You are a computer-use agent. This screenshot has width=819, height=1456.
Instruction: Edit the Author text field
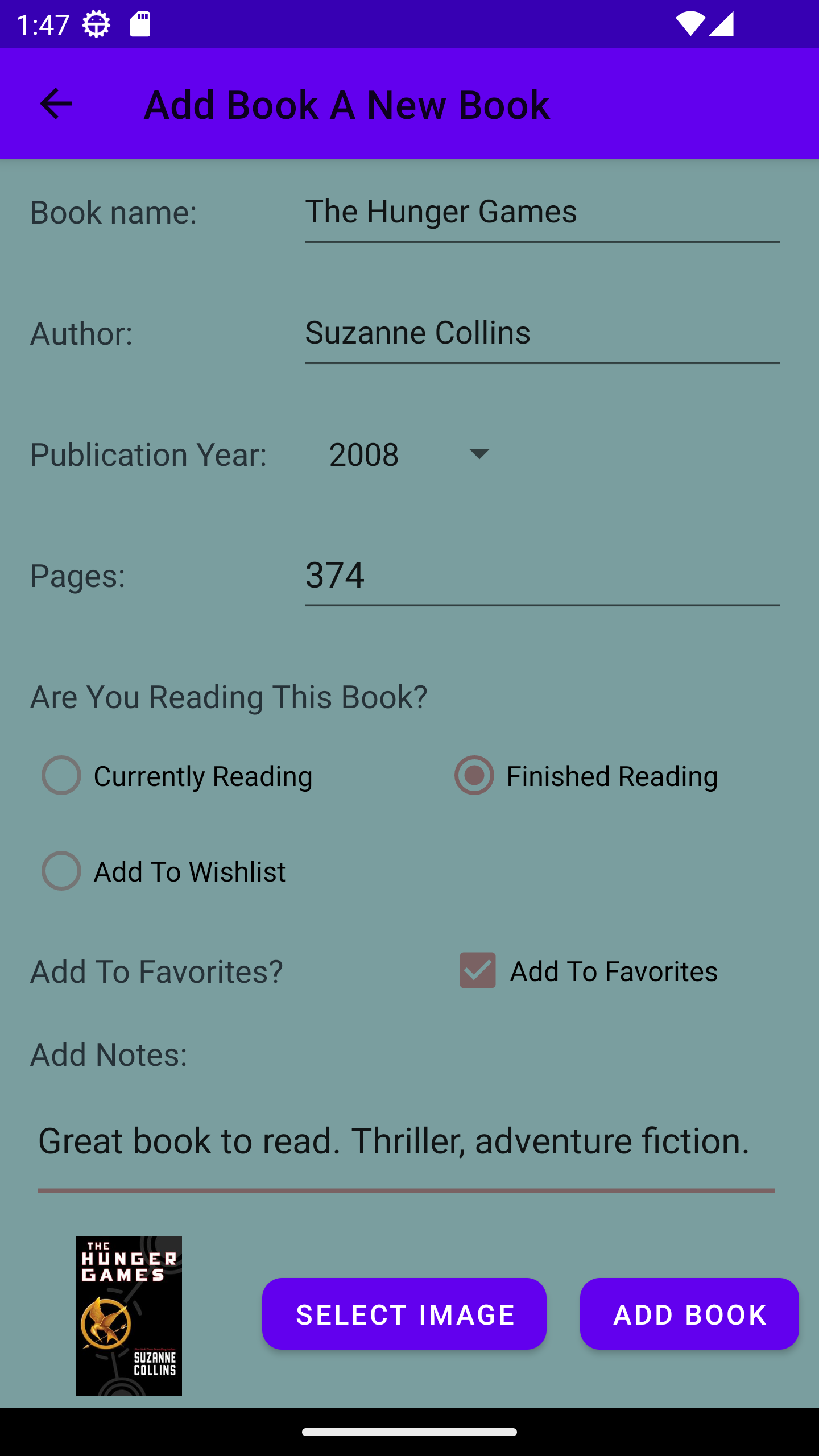(x=541, y=333)
